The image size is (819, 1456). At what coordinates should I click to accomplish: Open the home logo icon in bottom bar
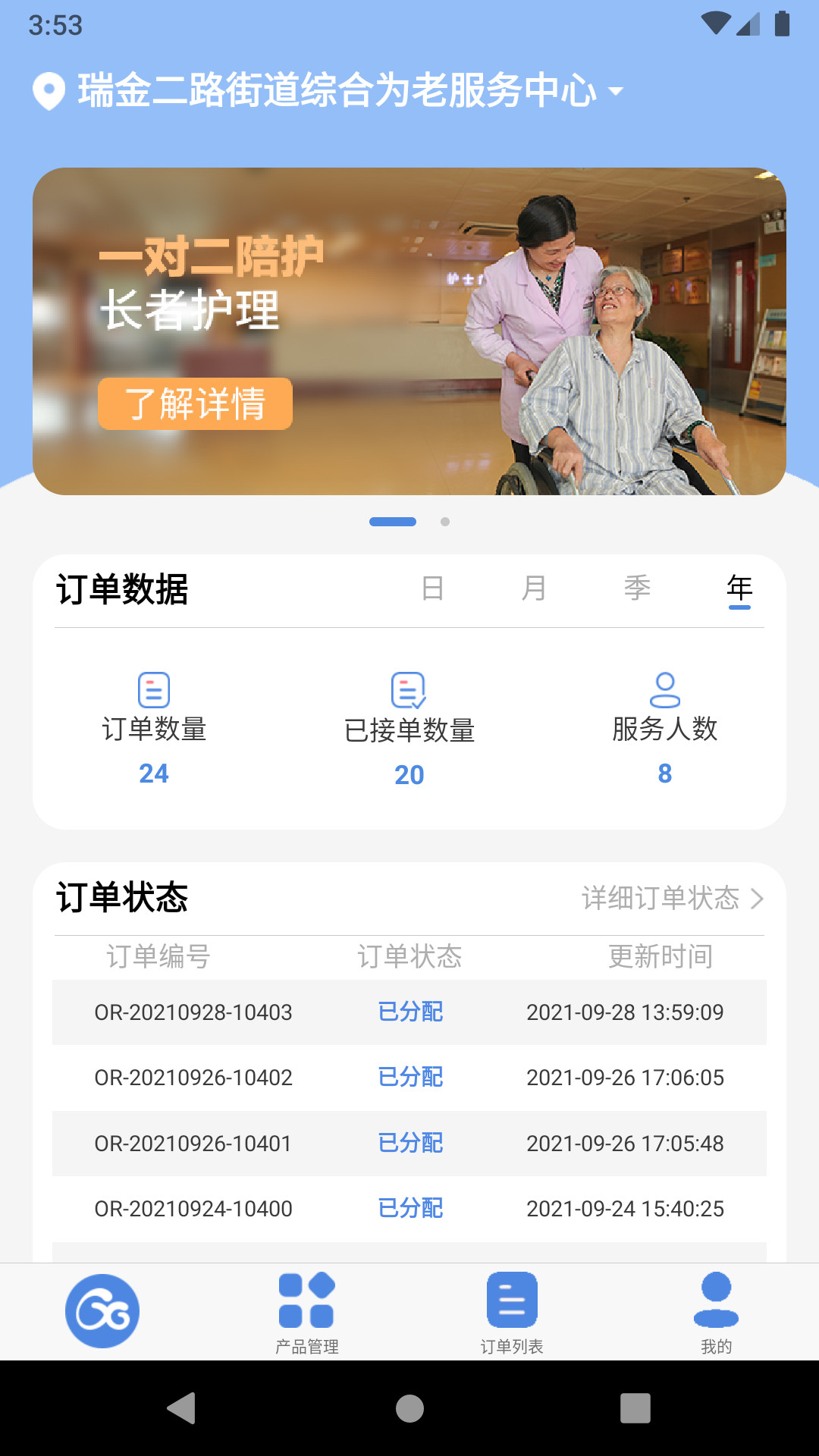click(102, 1311)
